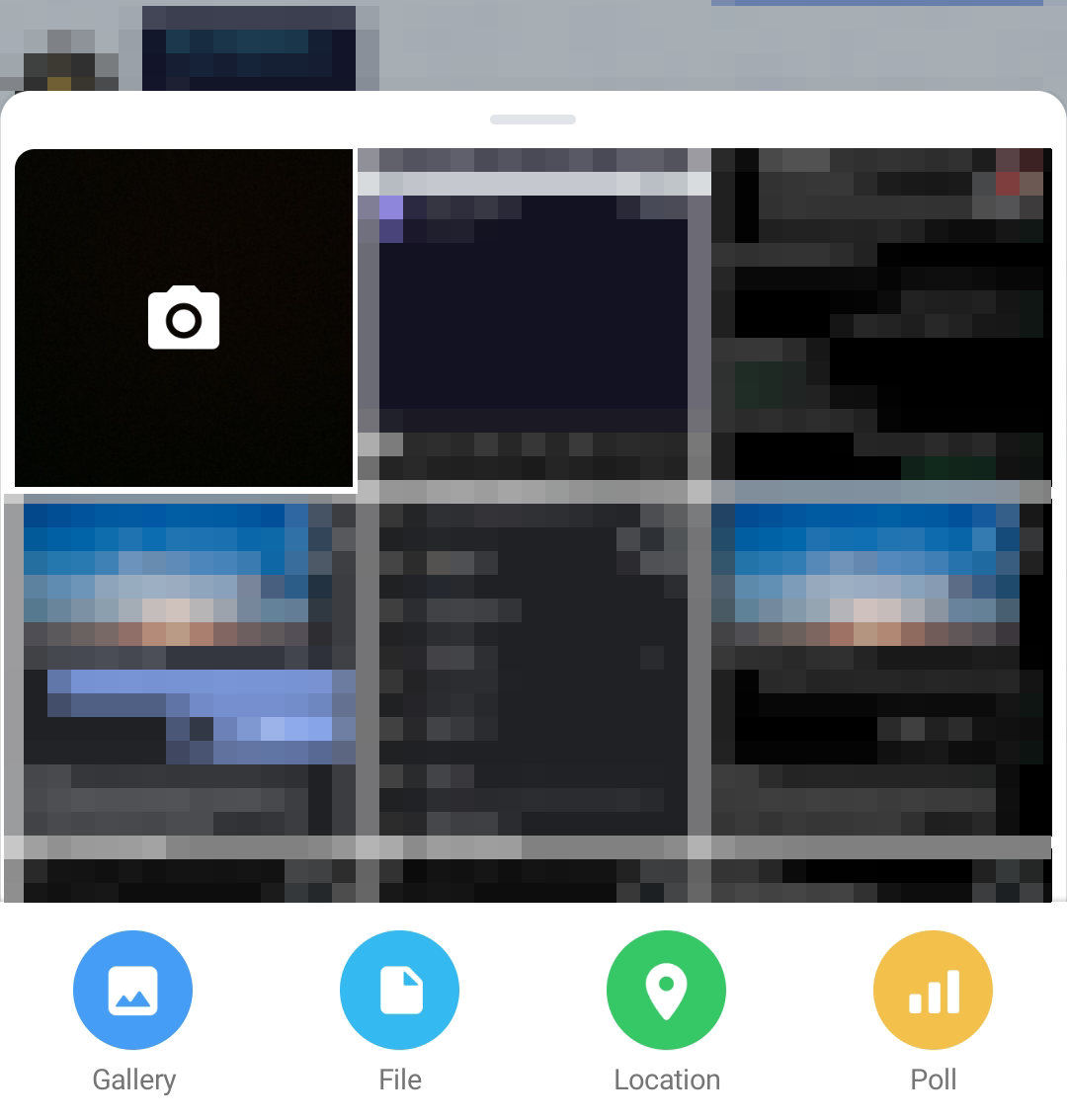Choose File to attach a document
1067x1120 pixels.
399,990
